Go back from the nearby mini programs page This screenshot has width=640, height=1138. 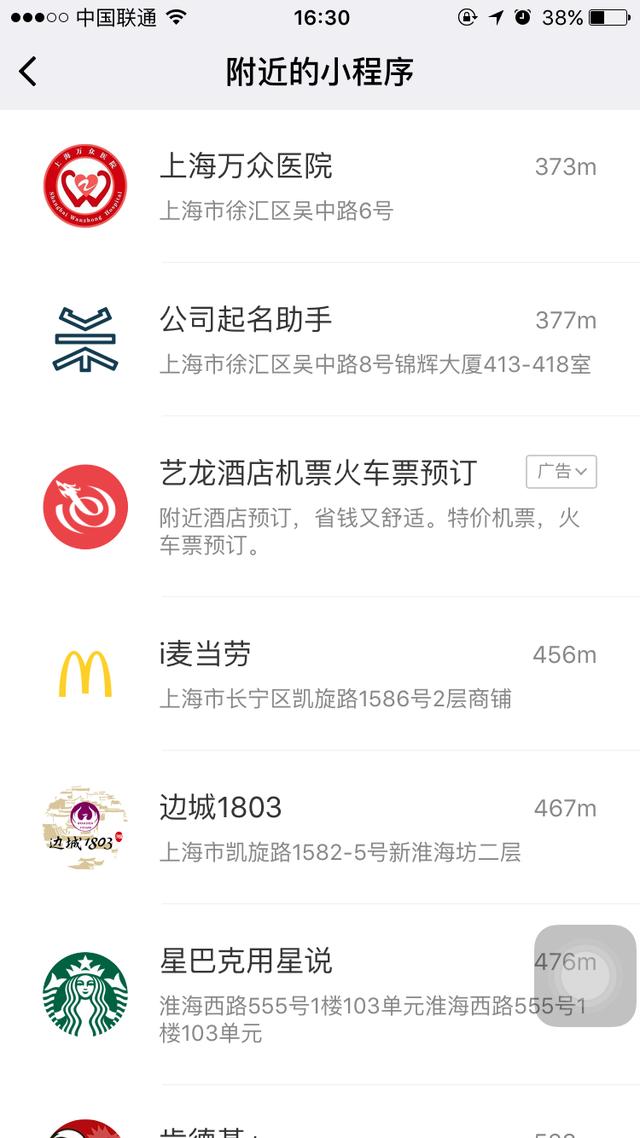(28, 72)
